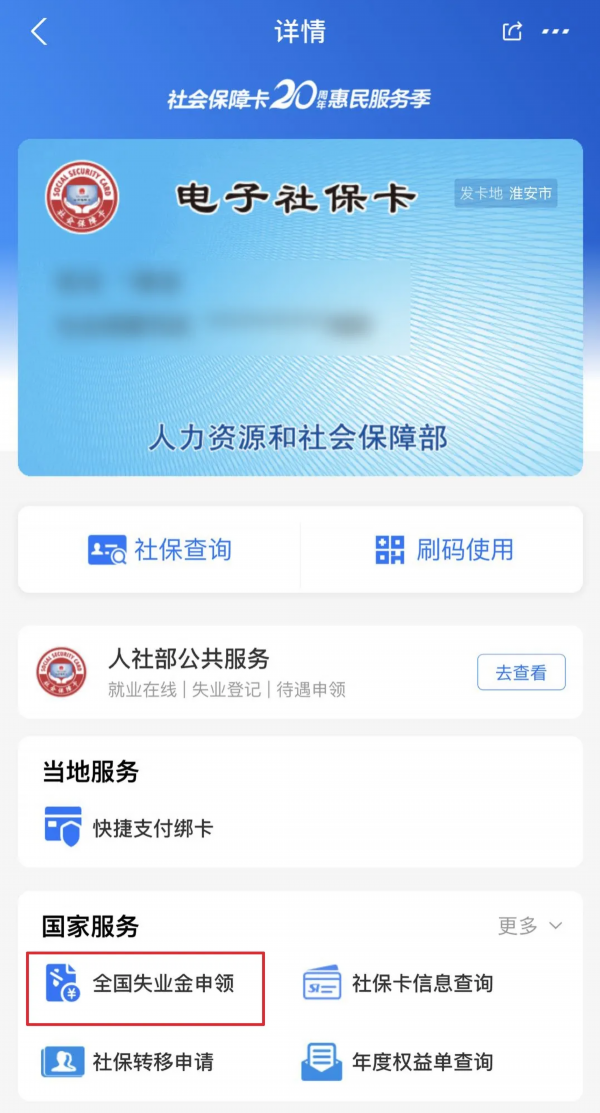Open 刷码使用
Viewport: 600px width, 1113px height.
click(444, 549)
